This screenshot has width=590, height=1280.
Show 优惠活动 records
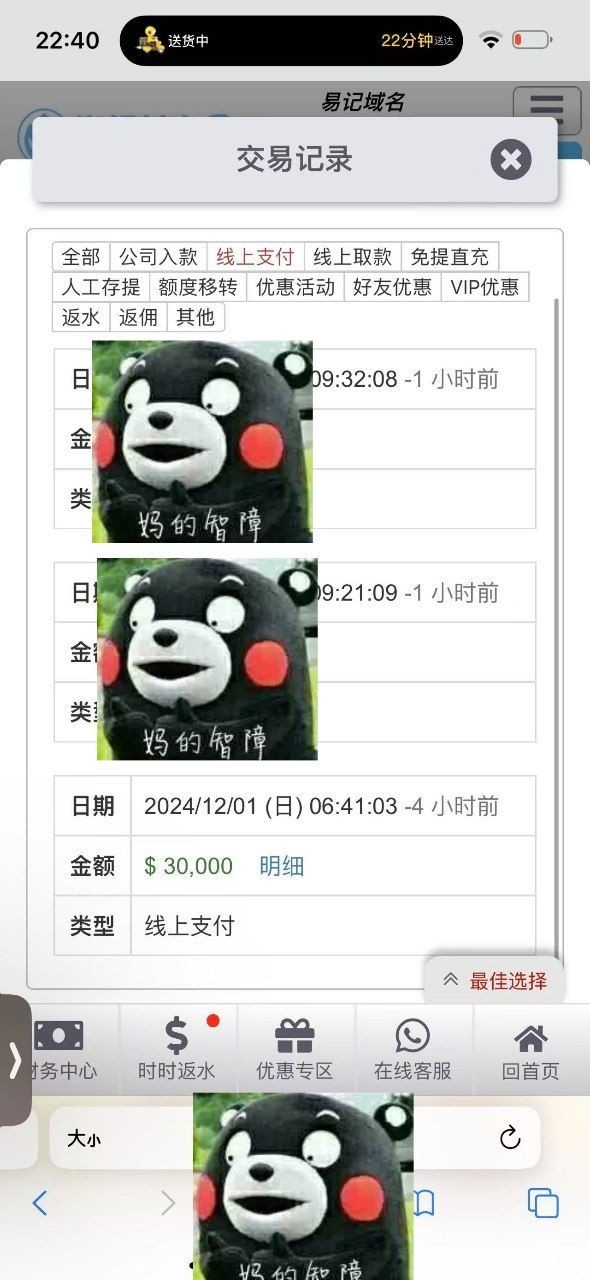[x=295, y=287]
